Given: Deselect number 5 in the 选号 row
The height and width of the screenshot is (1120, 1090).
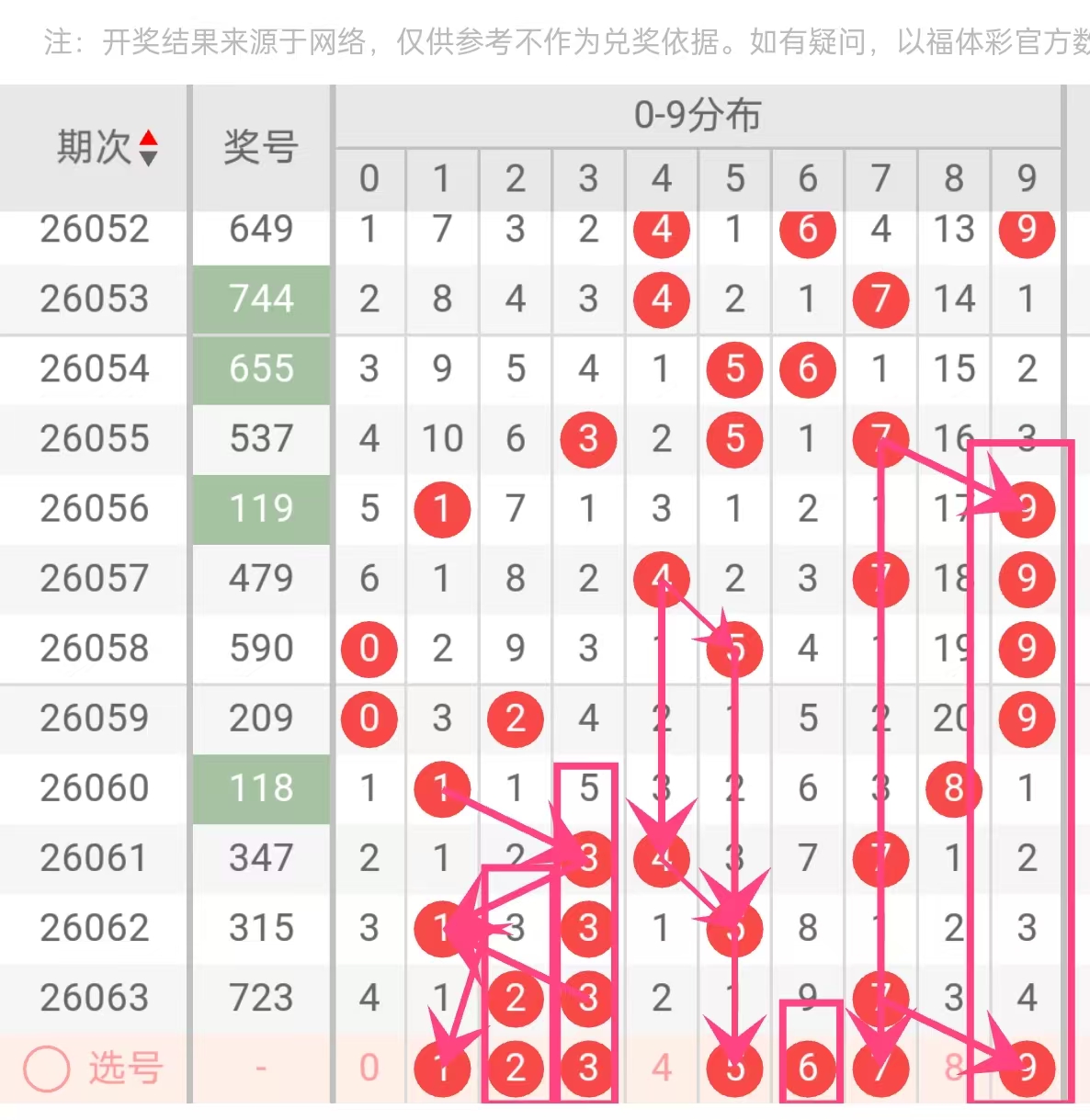Looking at the screenshot, I should (734, 1069).
